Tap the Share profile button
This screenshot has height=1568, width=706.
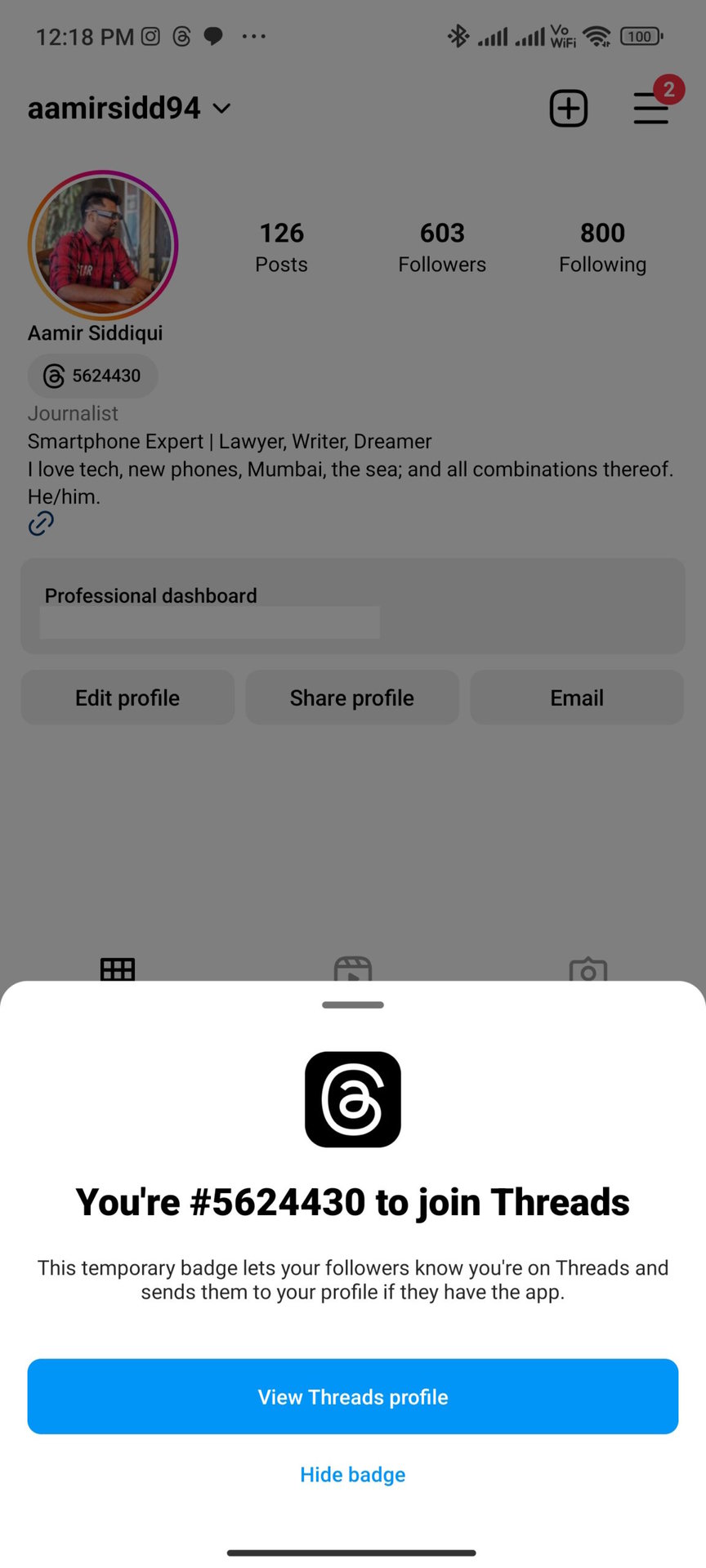(x=352, y=697)
